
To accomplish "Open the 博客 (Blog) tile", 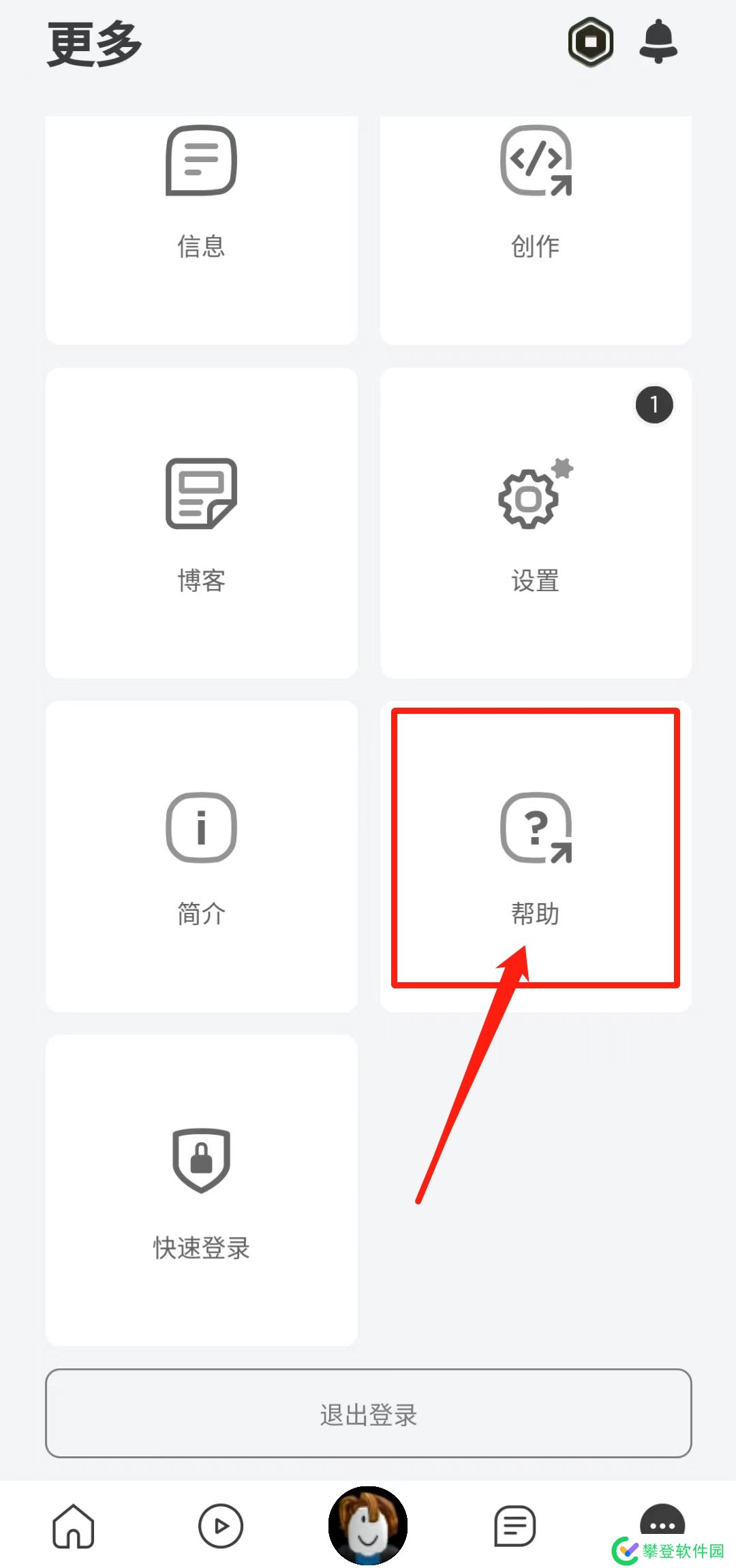I will point(201,523).
